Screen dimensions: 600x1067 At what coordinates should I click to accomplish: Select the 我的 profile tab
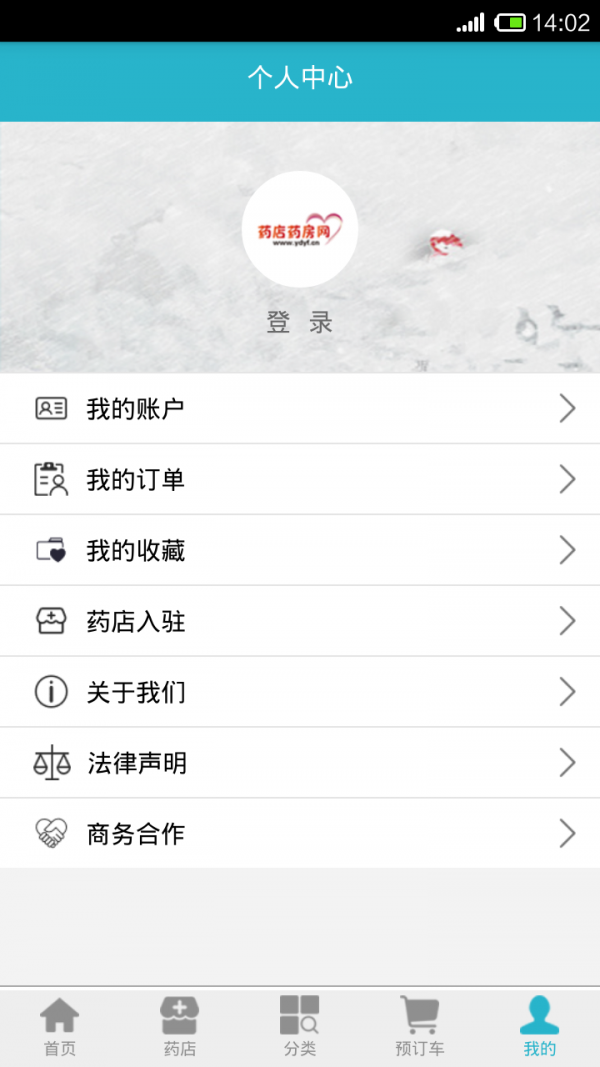[540, 1027]
